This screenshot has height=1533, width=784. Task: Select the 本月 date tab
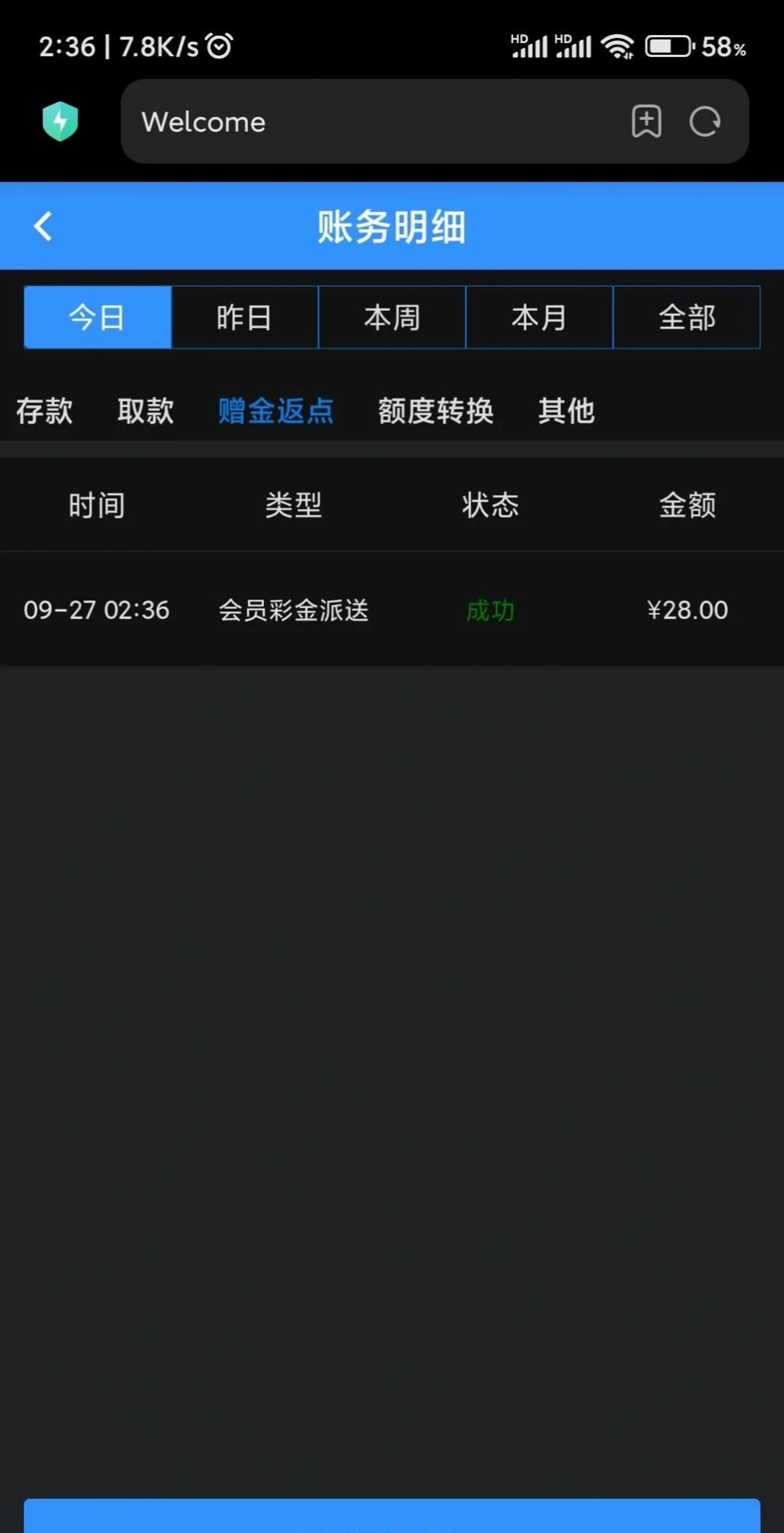click(x=539, y=317)
